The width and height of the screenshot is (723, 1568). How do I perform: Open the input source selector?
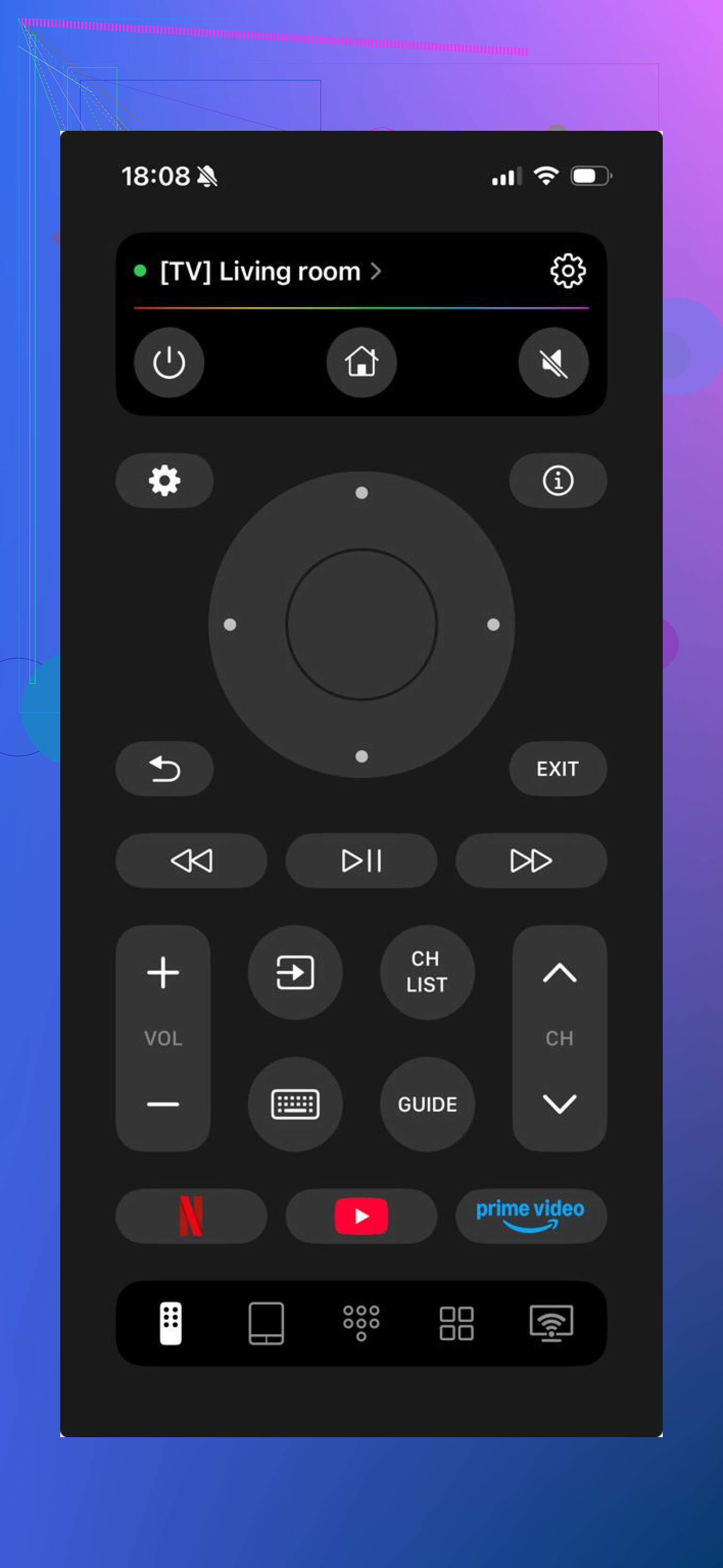(x=296, y=972)
